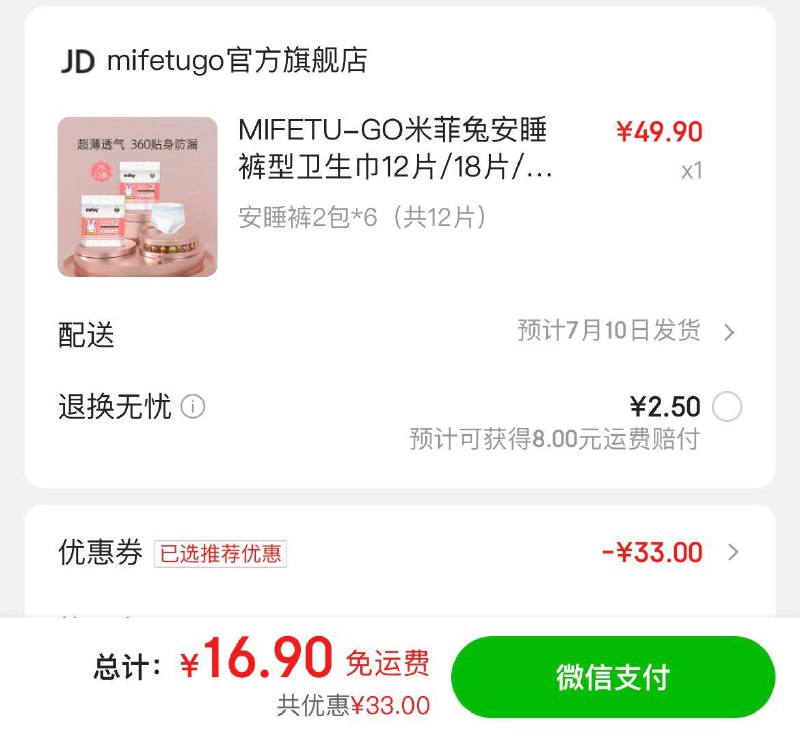800x751 pixels.
Task: Open the 配送 delivery details row
Action: pos(400,333)
